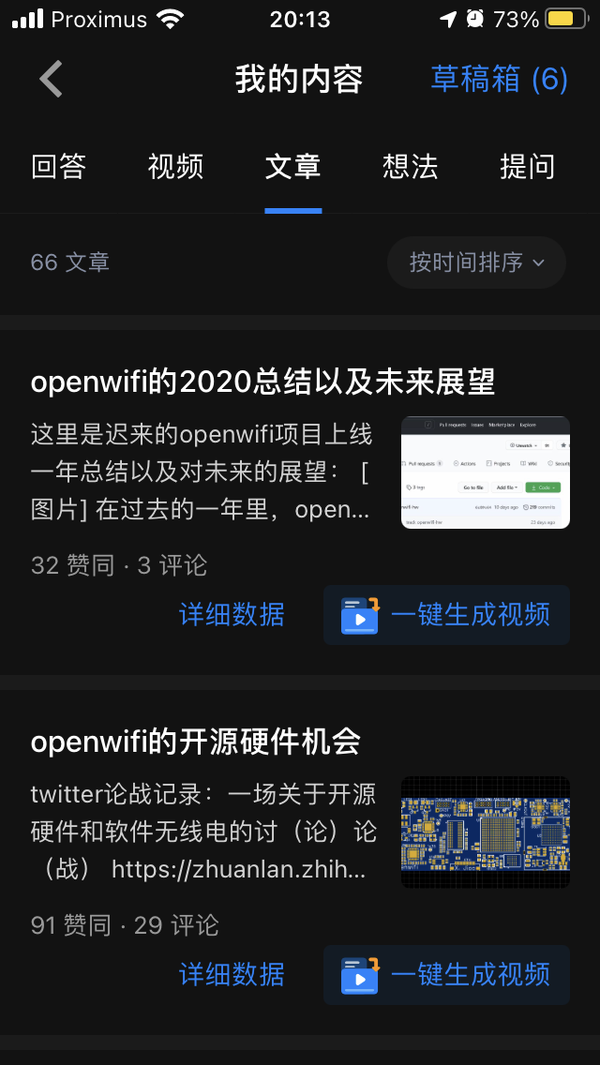Switch to the 视频 tab
This screenshot has width=600, height=1065.
click(x=175, y=166)
